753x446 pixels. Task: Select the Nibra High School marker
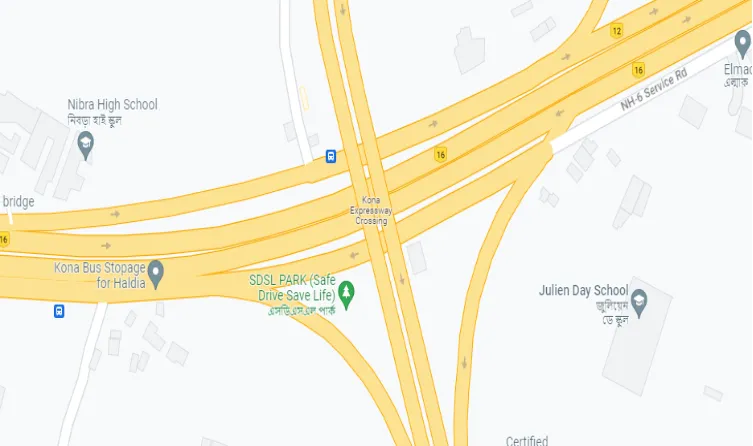(86, 145)
